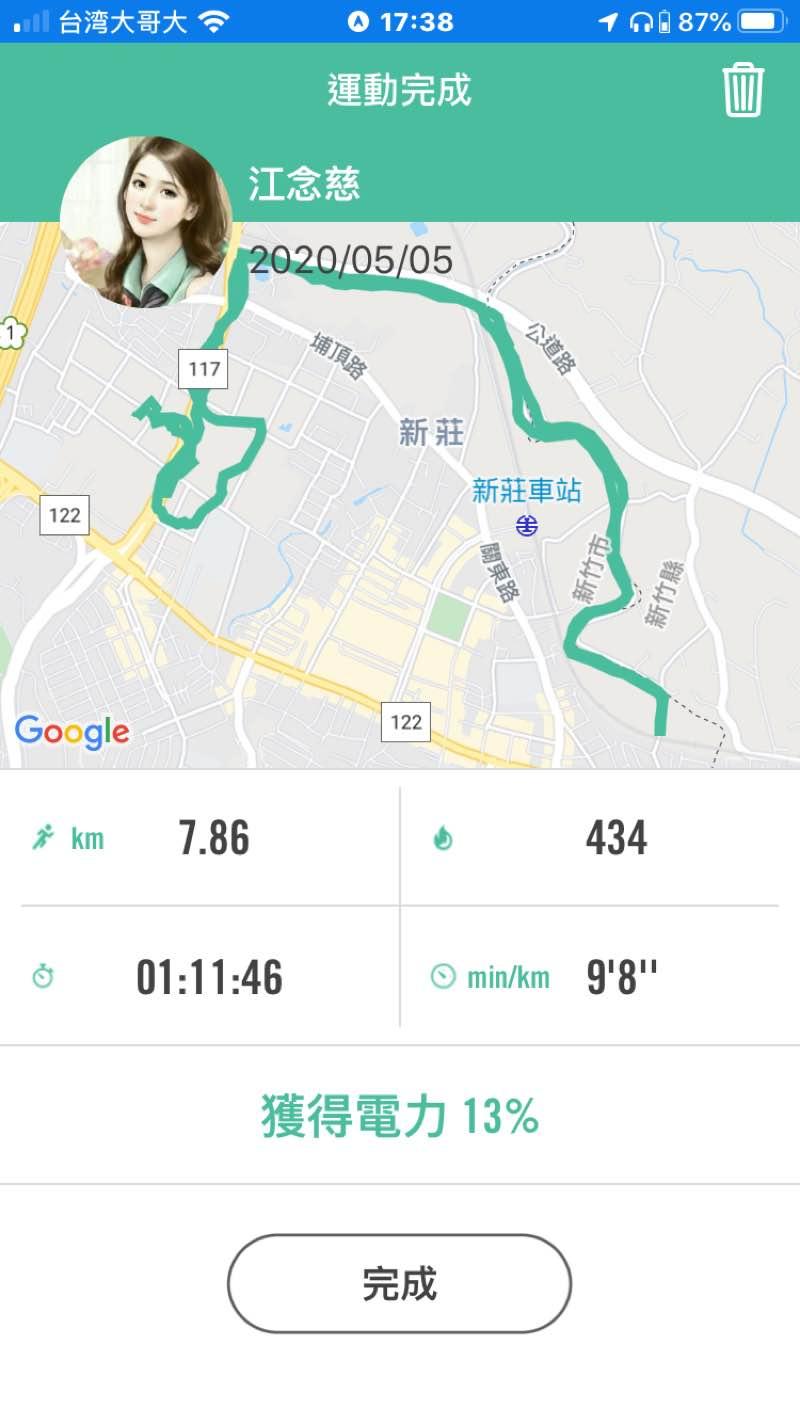
Task: Tap the 完成 button to finish
Action: coord(399,1283)
